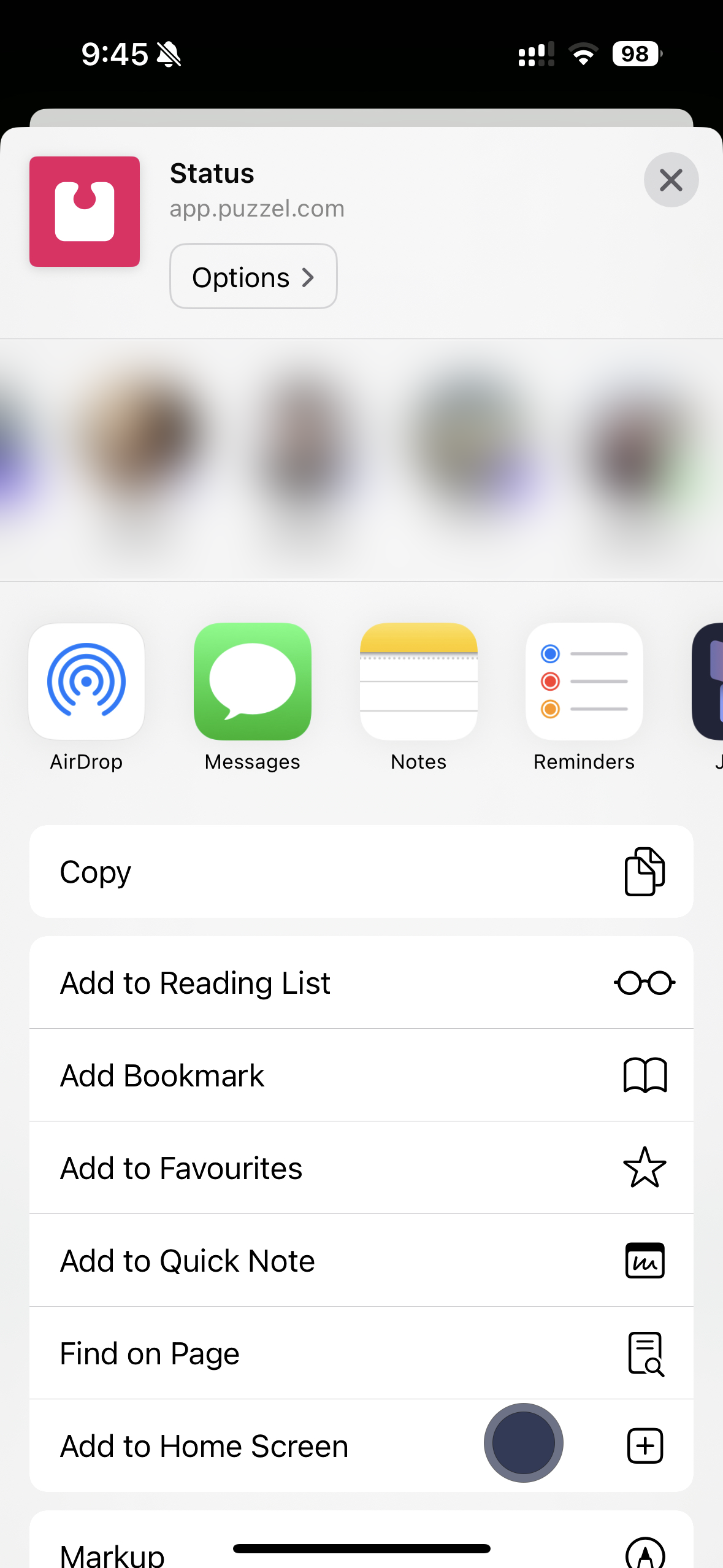This screenshot has height=1568, width=723.
Task: Select Markup at the bottom
Action: tap(112, 1552)
